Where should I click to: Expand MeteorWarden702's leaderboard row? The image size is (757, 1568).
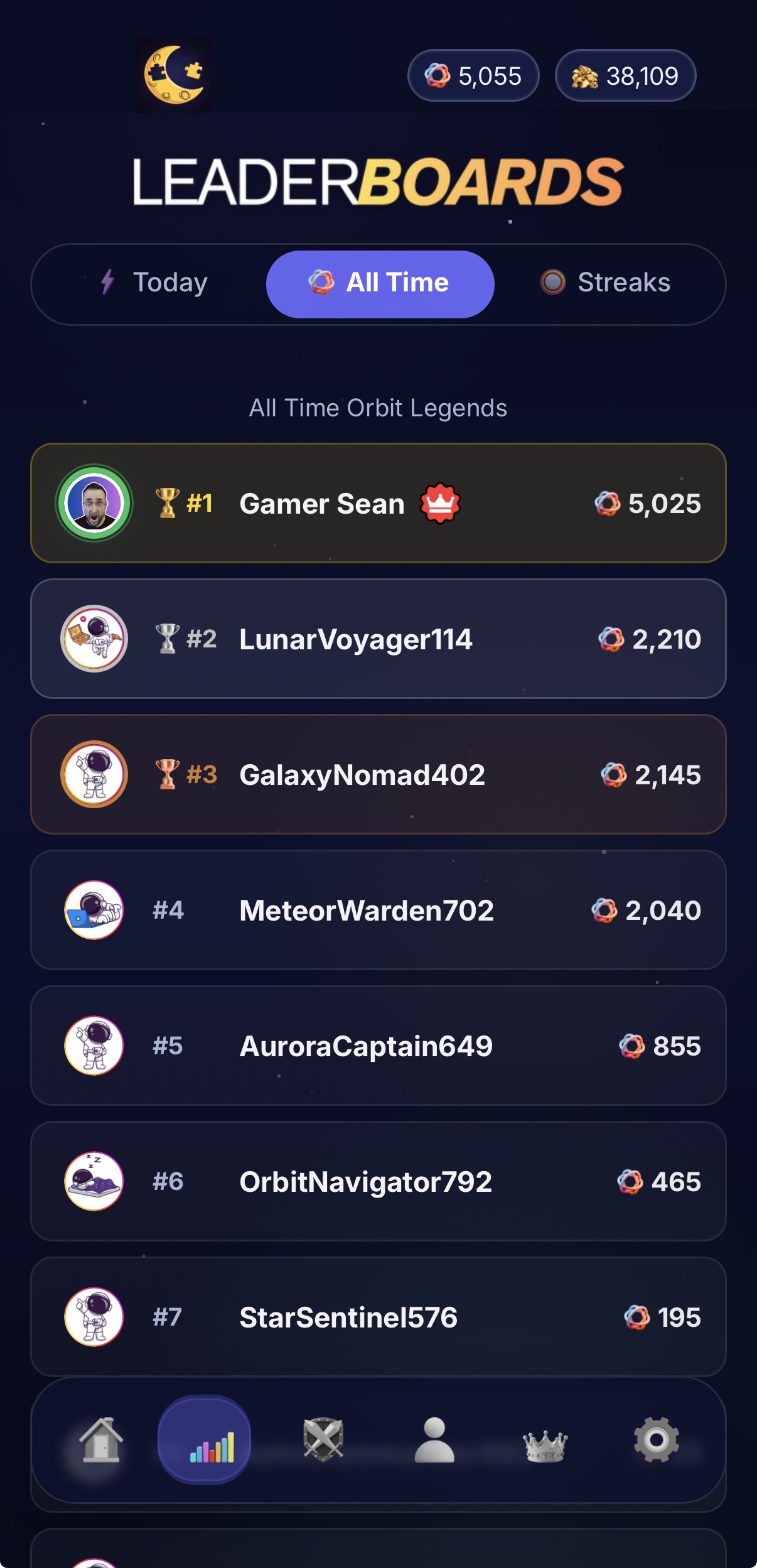pyautogui.click(x=378, y=910)
